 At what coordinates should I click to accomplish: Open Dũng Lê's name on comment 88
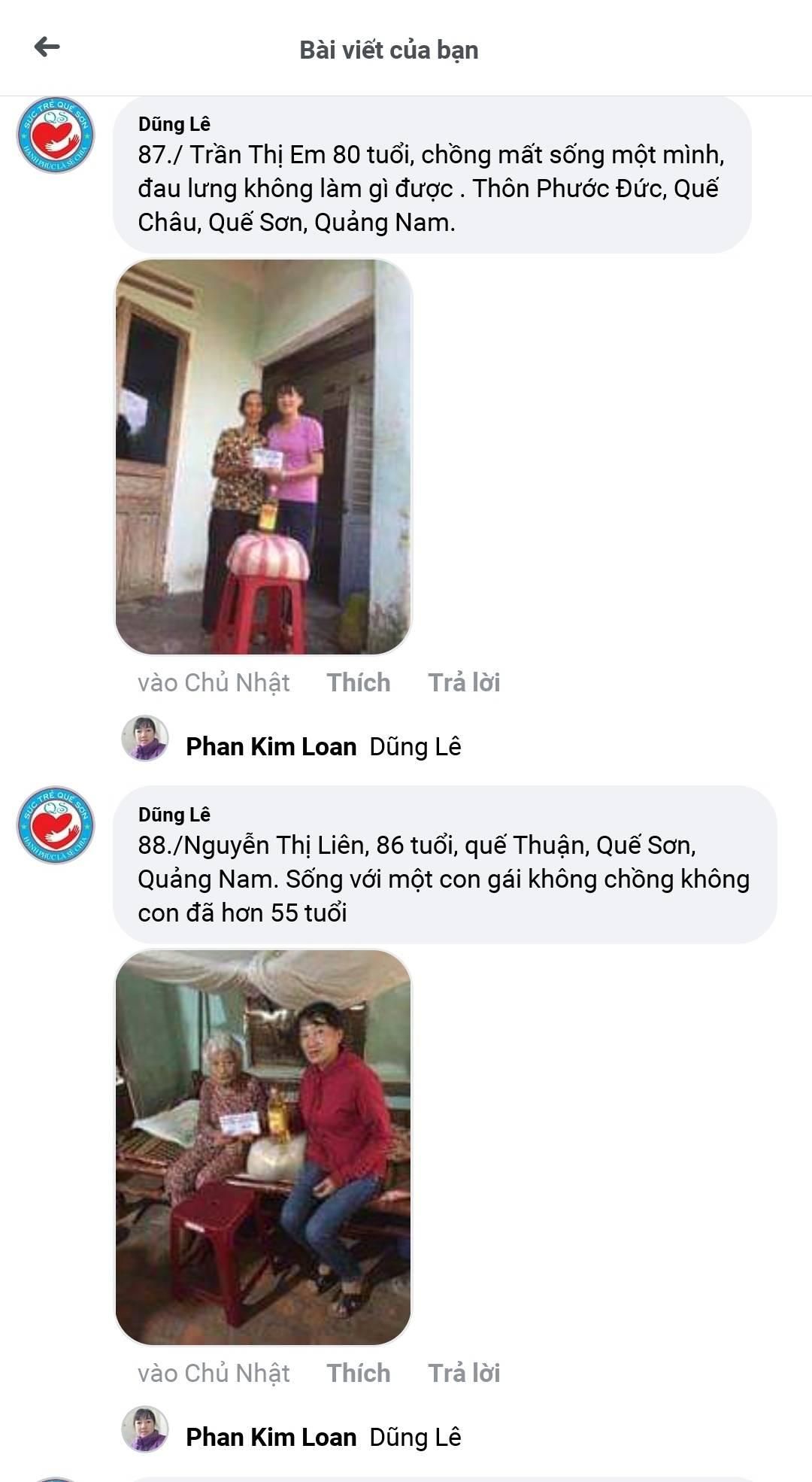pos(174,815)
